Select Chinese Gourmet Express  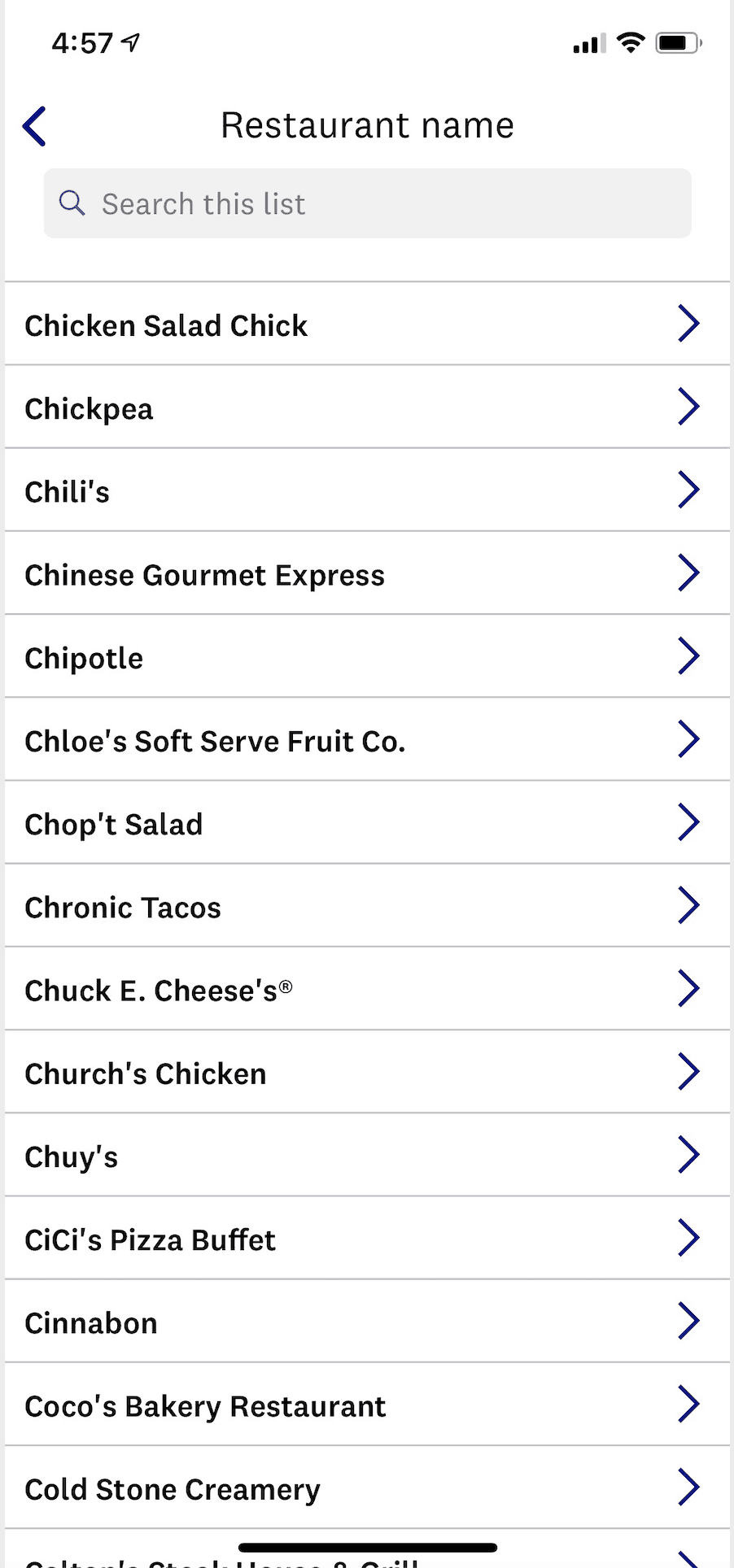367,574
